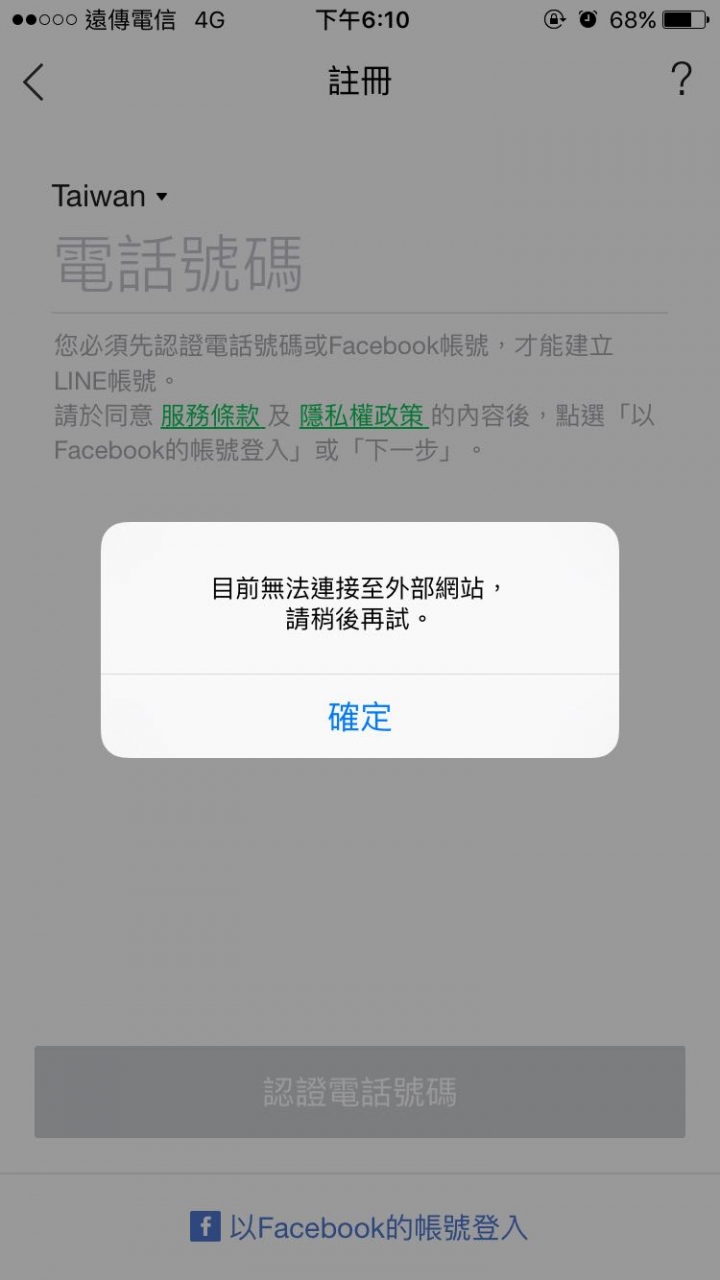Open the help question mark
Image resolution: width=720 pixels, height=1280 pixels.
coord(681,79)
